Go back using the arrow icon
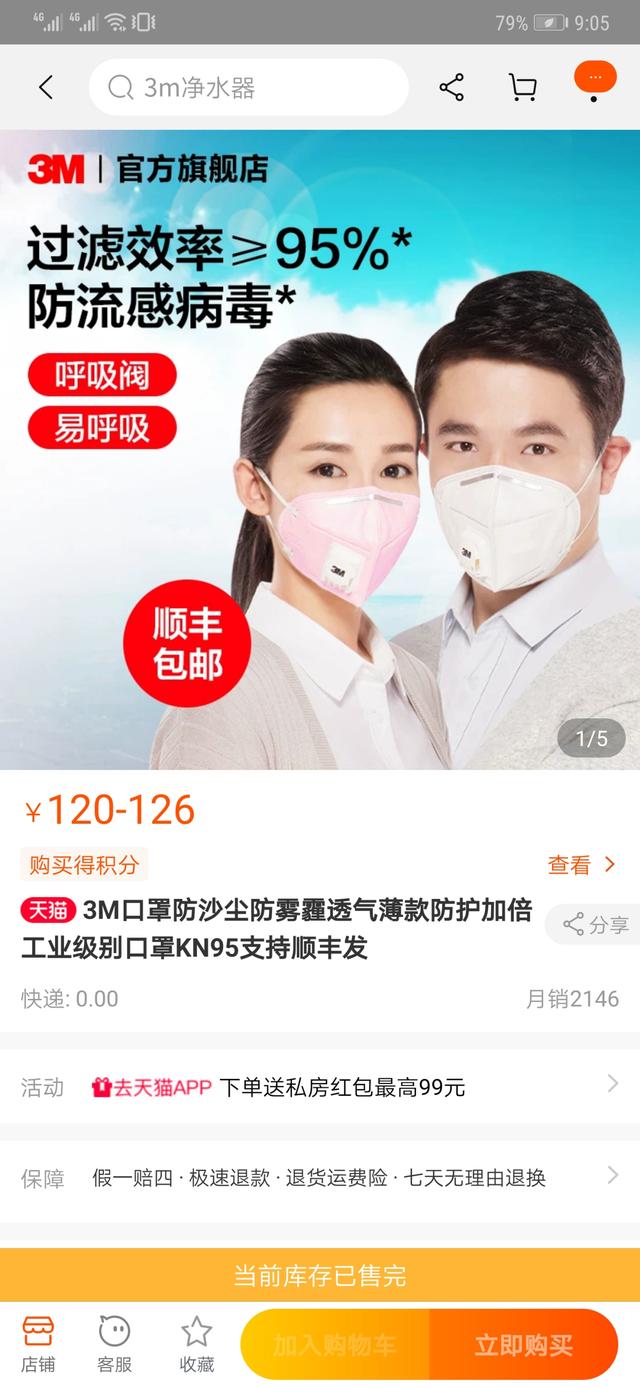 tap(46, 88)
